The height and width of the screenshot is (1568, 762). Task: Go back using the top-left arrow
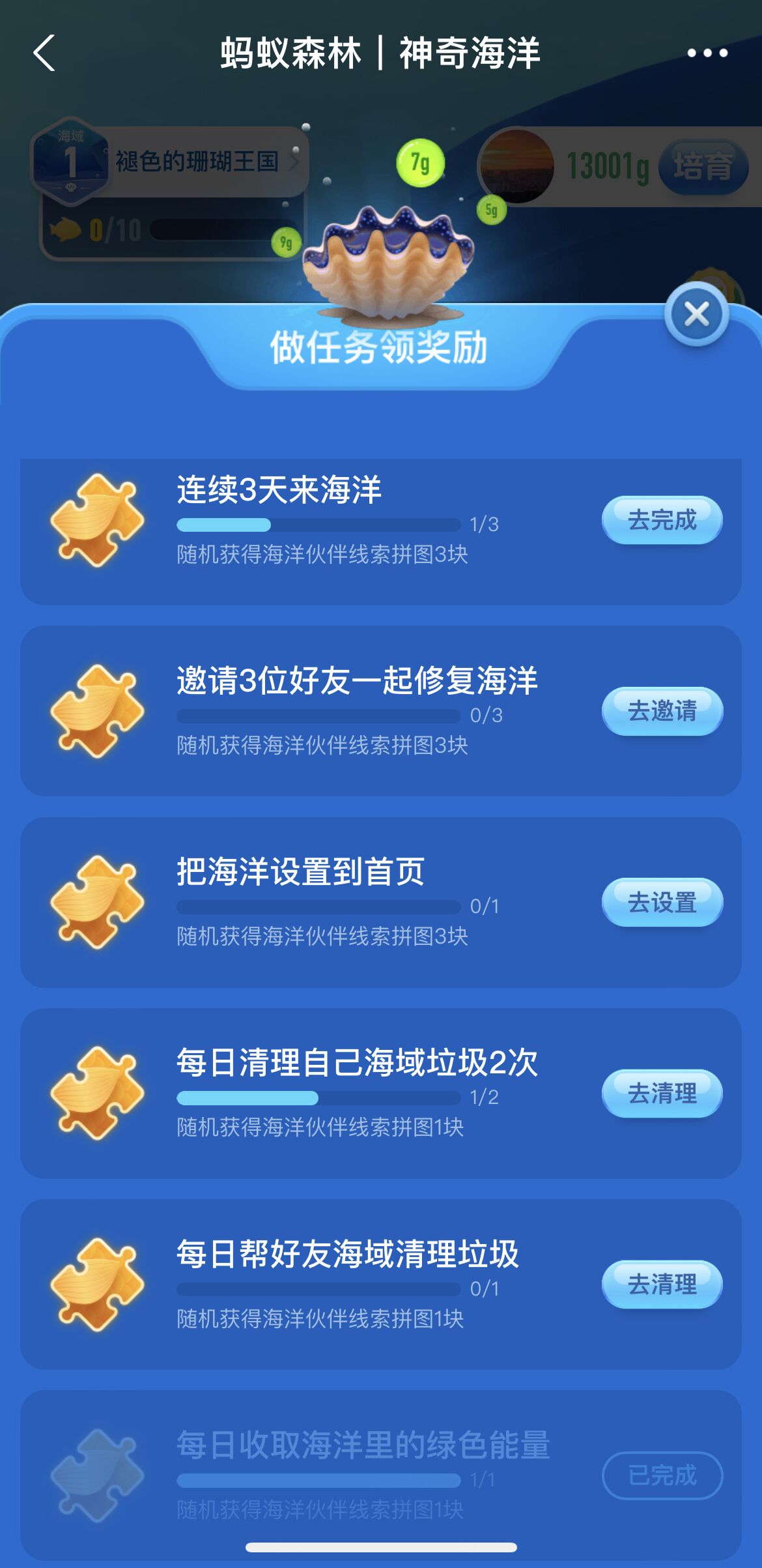click(44, 53)
